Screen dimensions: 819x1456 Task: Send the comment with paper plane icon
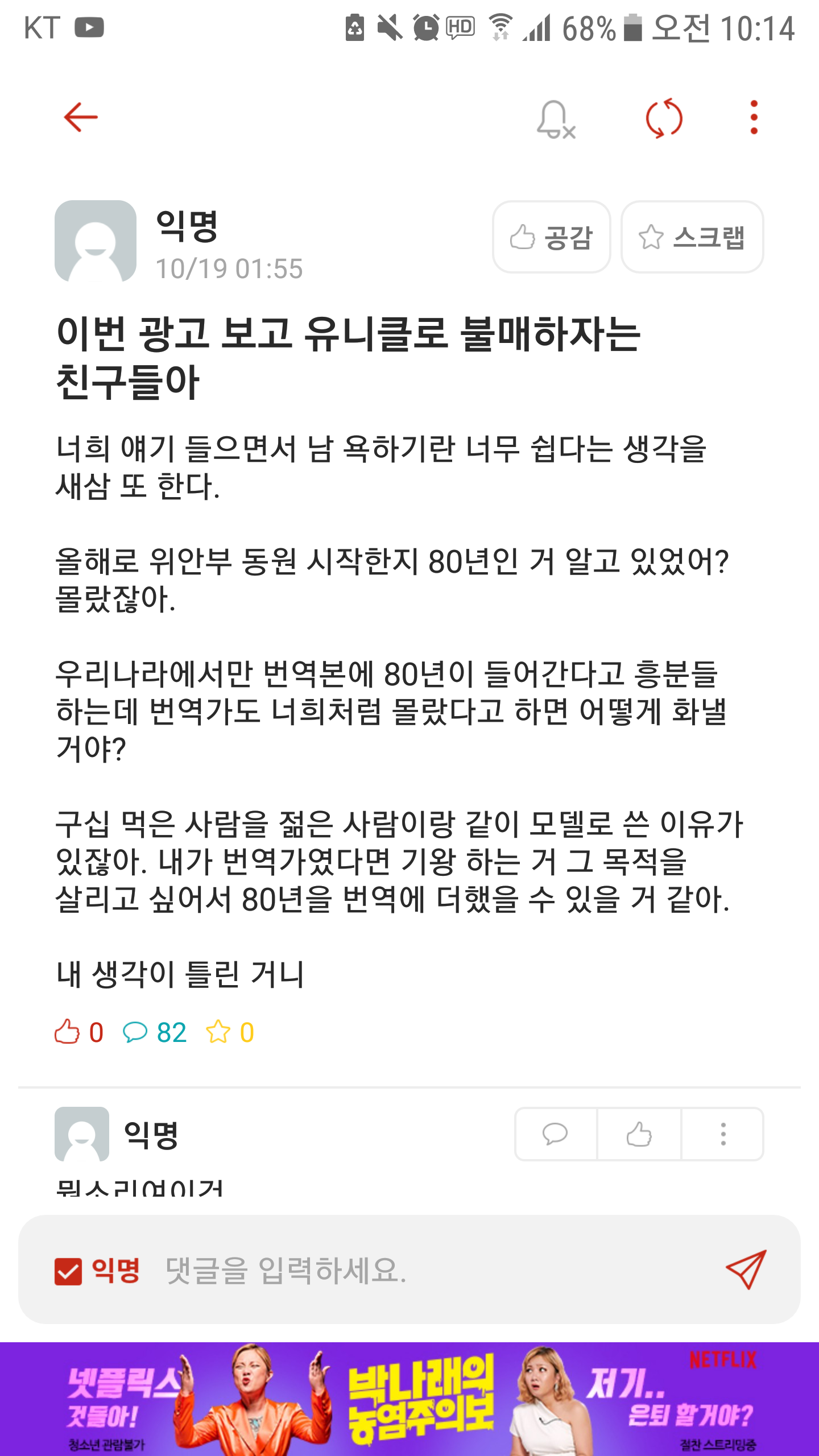746,1269
